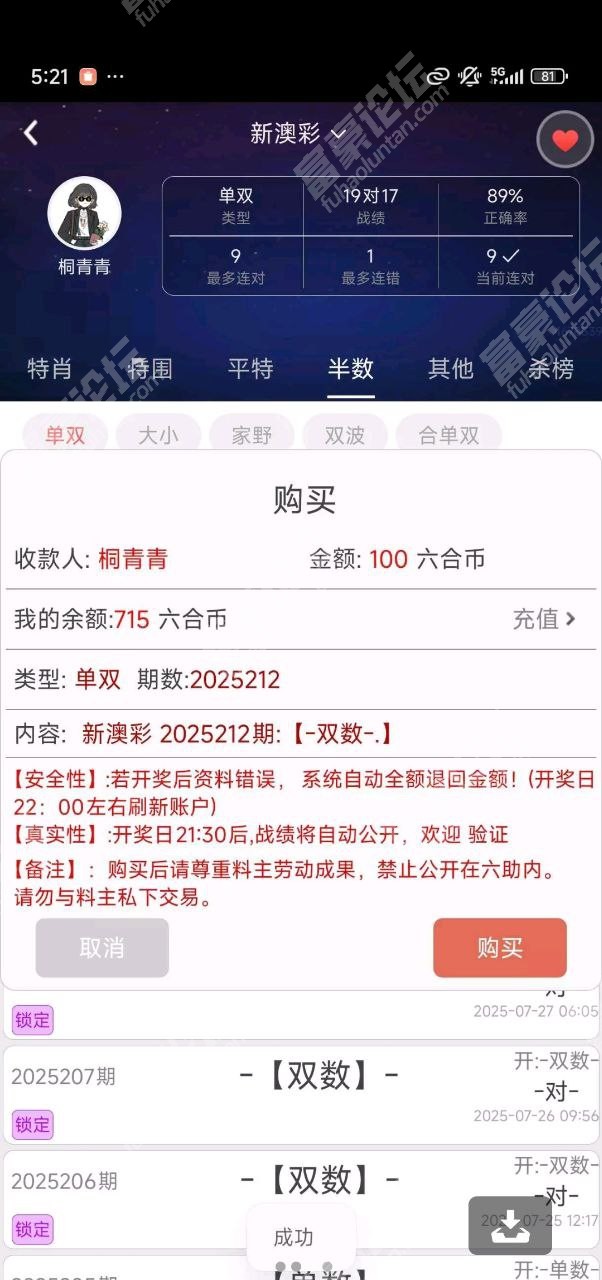The width and height of the screenshot is (602, 1280).
Task: Tap the red heart favorite icon
Action: pos(565,140)
